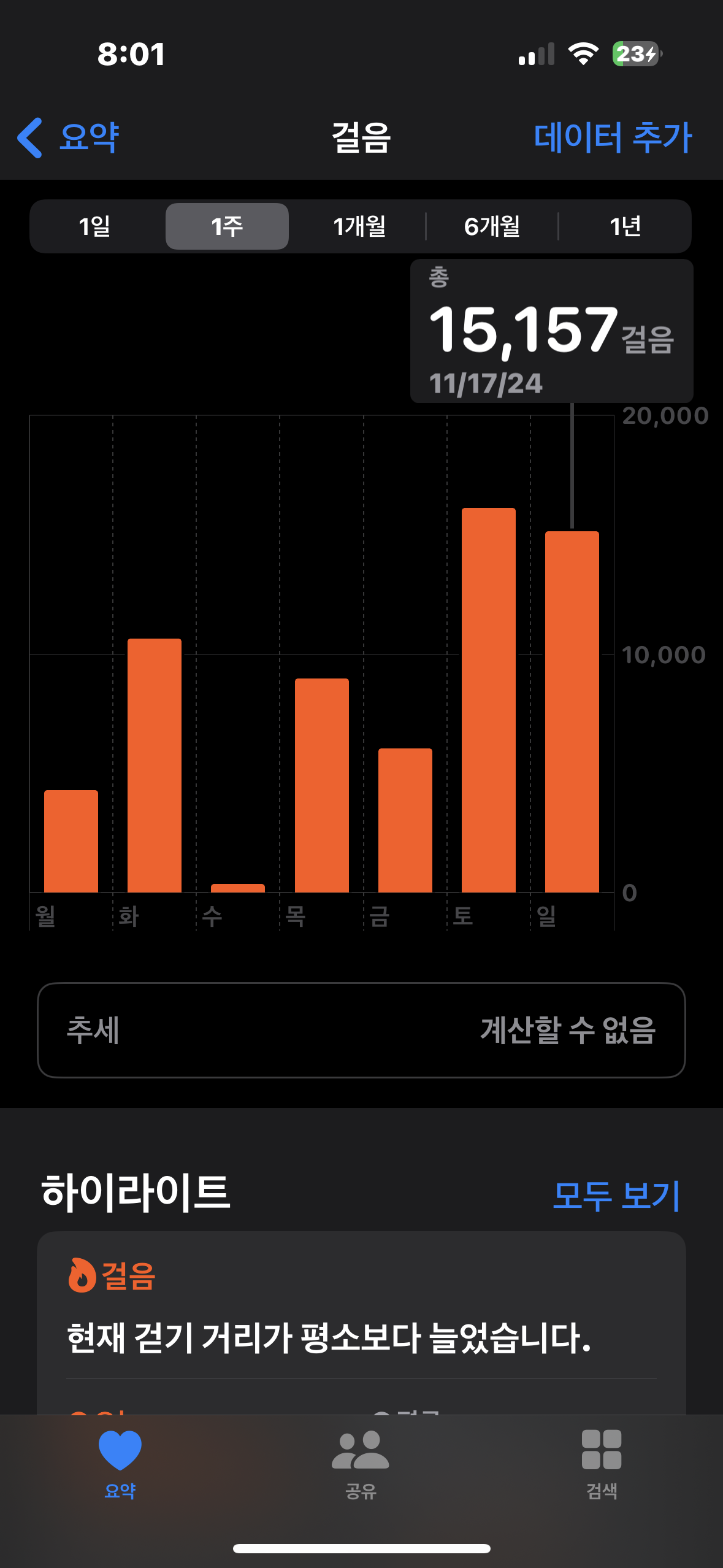
Task: Select the 토 bar in the chart
Action: click(x=488, y=699)
